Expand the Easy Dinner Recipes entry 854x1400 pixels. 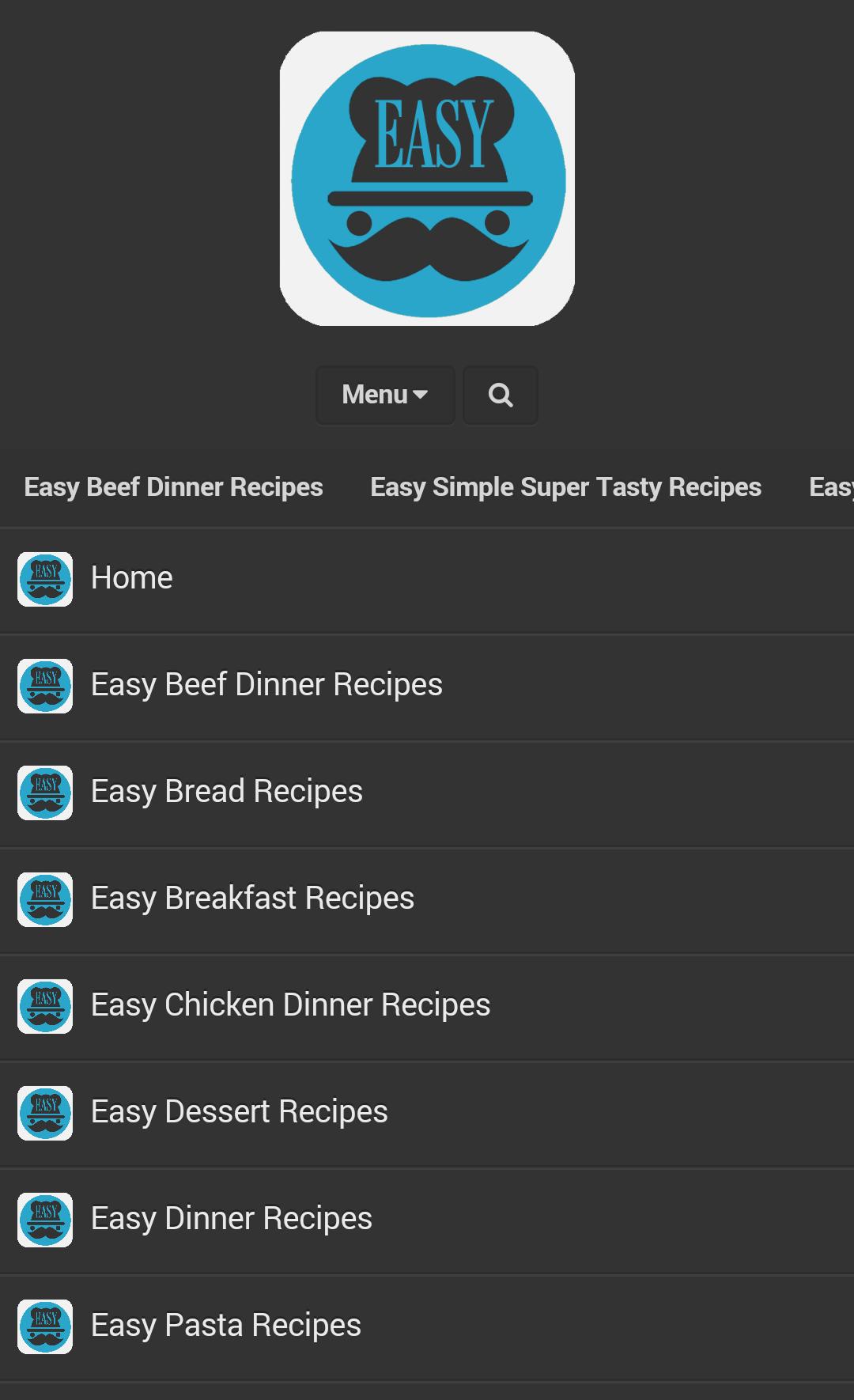[x=232, y=1219]
